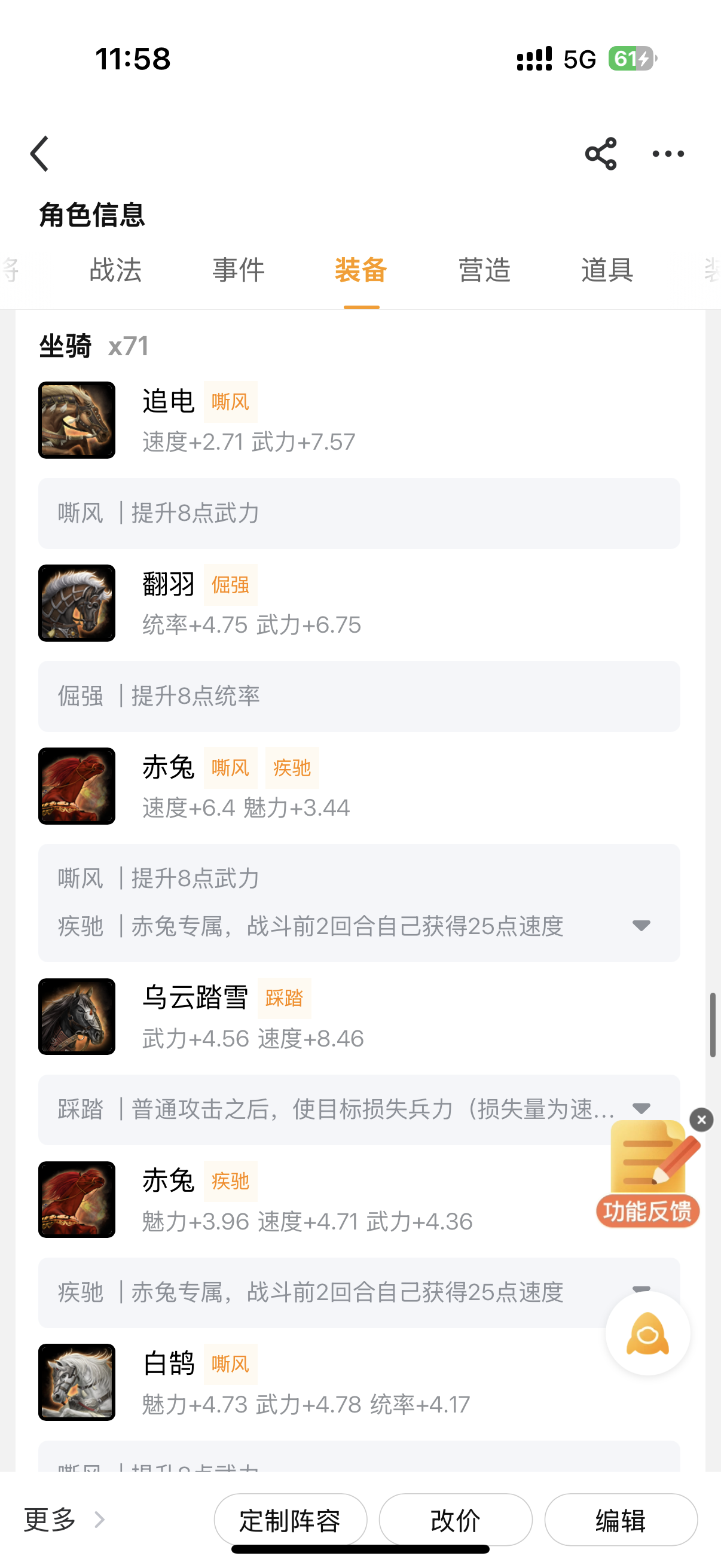This screenshot has width=721, height=1568.
Task: Open the orange customer service assistant
Action: 647,1334
